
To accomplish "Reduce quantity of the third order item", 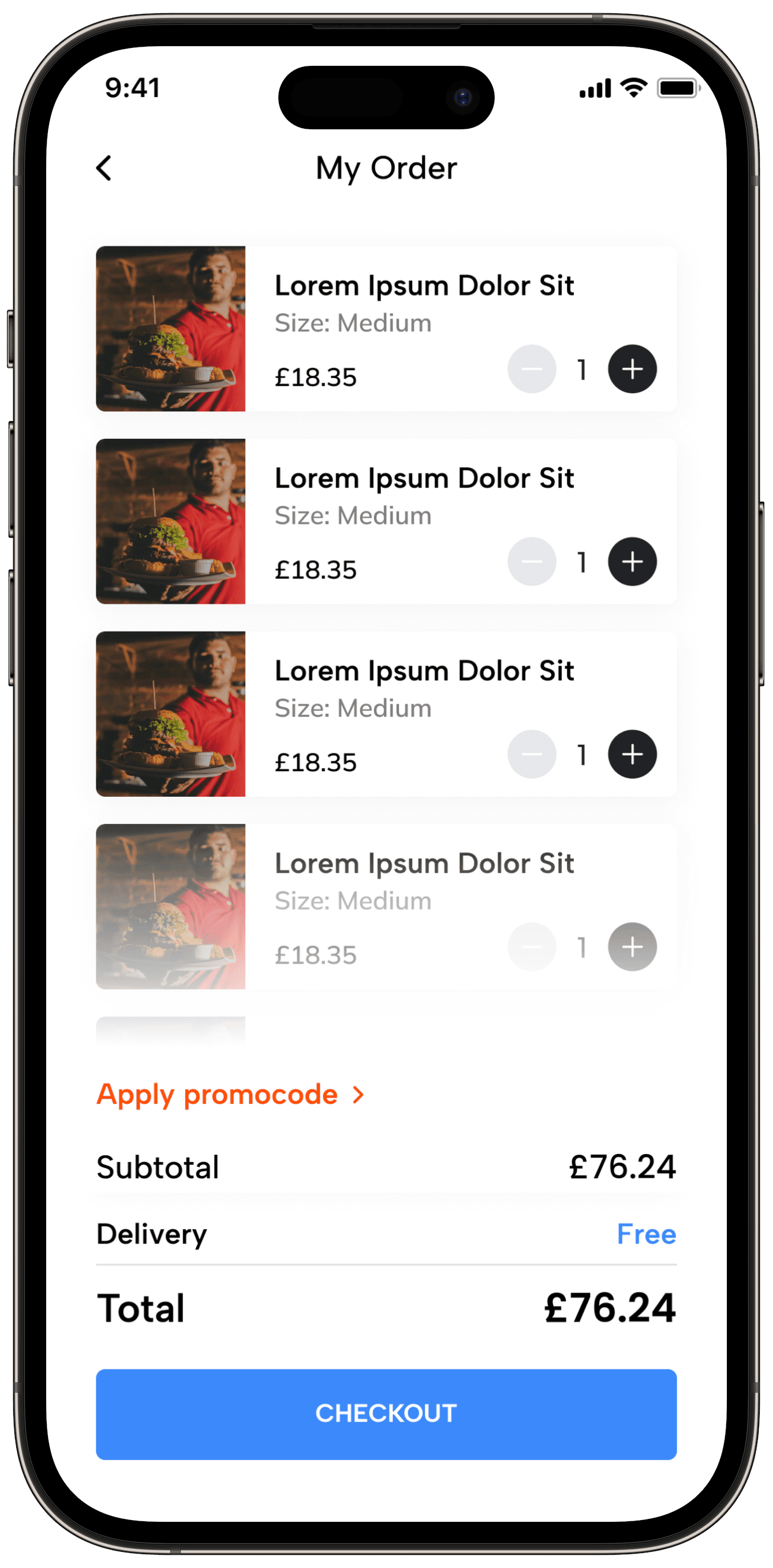I will point(531,753).
